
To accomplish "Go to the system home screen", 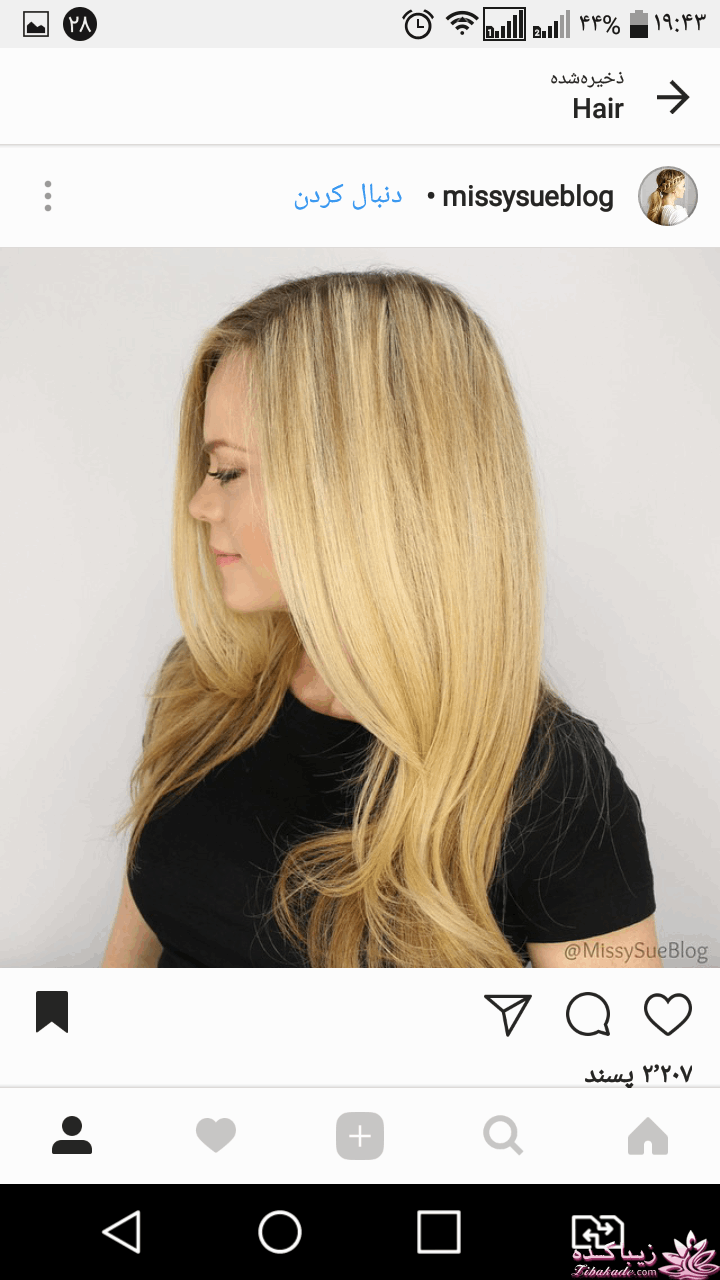I will 280,1232.
